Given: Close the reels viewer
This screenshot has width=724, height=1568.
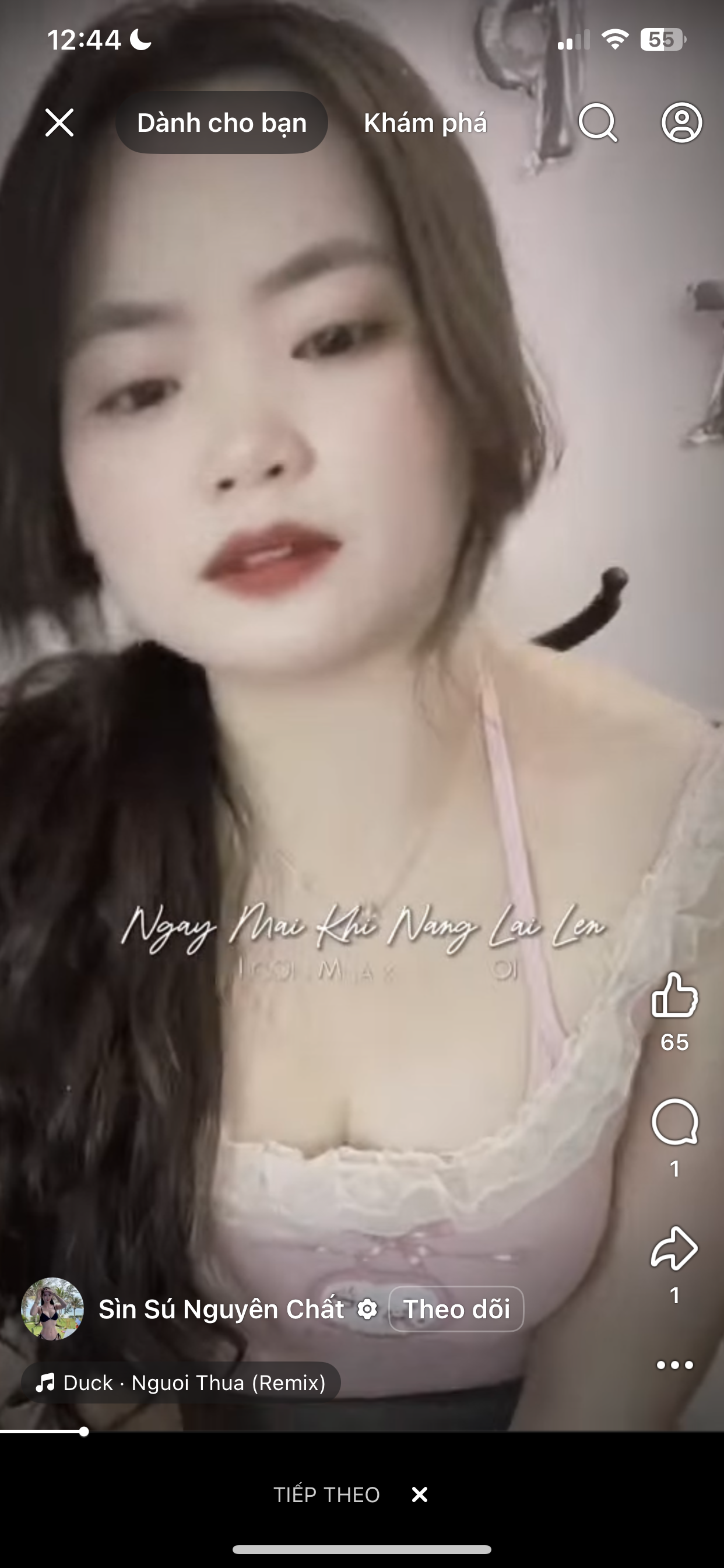Looking at the screenshot, I should (59, 123).
